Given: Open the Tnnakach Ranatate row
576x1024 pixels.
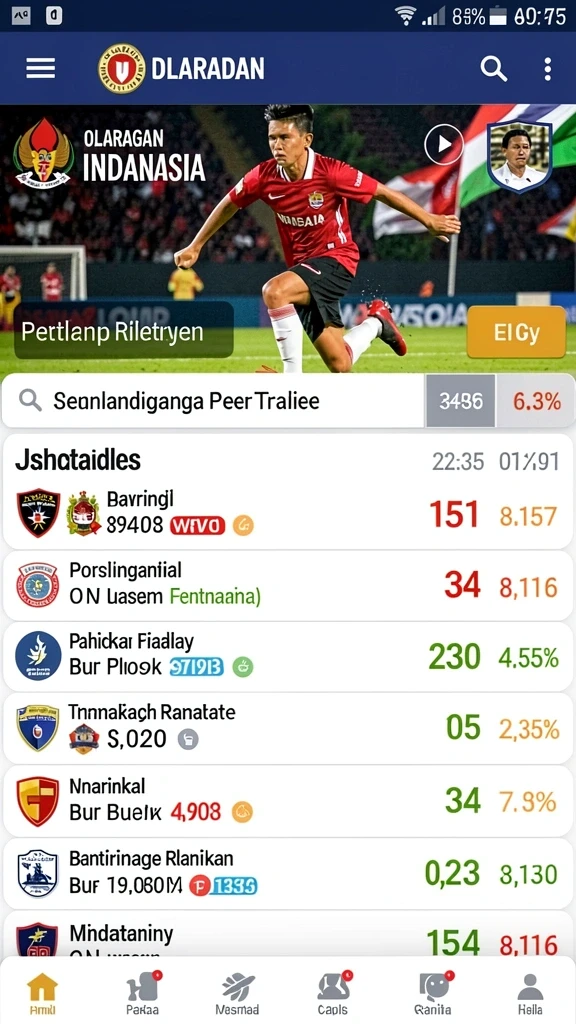Looking at the screenshot, I should tap(288, 728).
